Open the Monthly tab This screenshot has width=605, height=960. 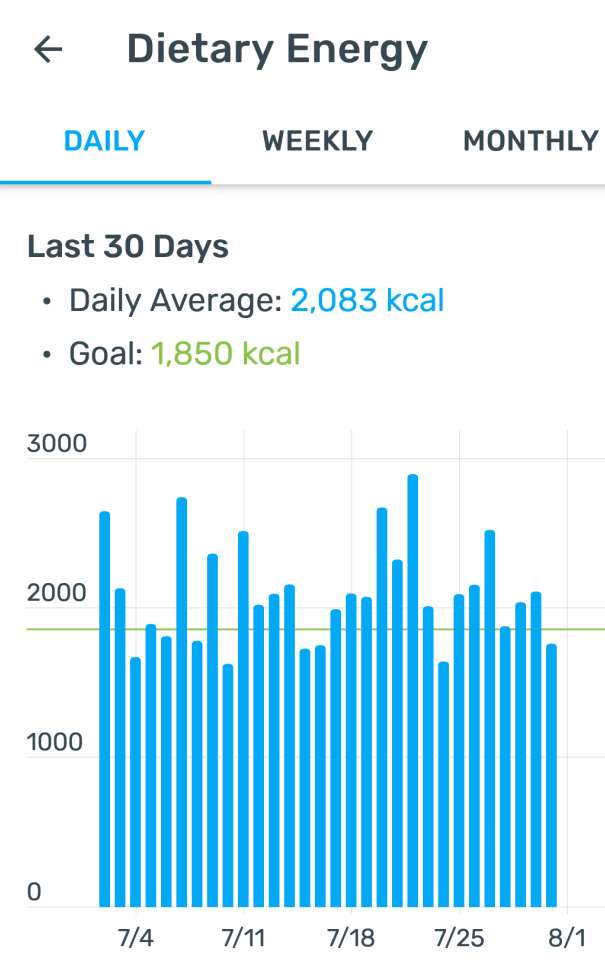pos(530,141)
